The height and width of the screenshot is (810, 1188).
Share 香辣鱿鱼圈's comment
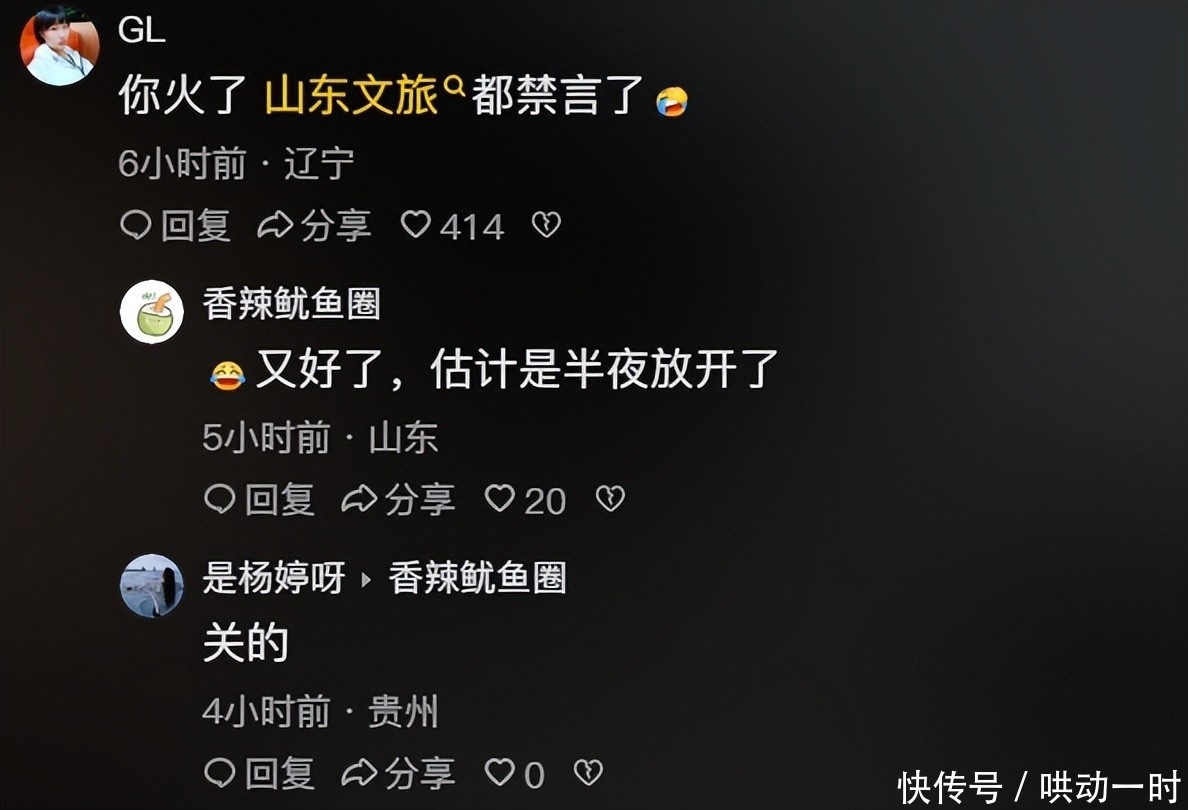click(x=398, y=499)
